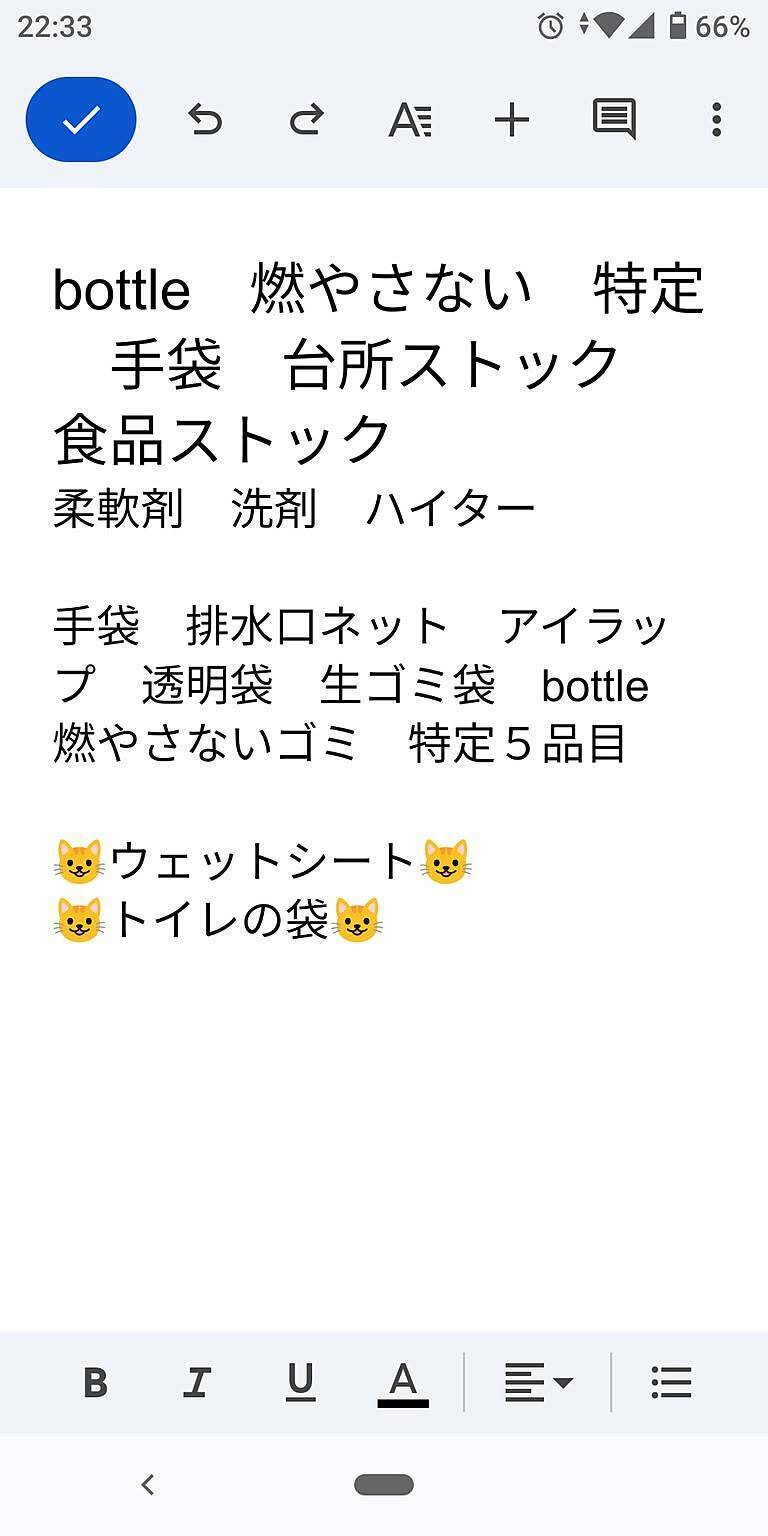The width and height of the screenshot is (768, 1536).
Task: Expand the overflow menu for document options
Action: [x=716, y=118]
